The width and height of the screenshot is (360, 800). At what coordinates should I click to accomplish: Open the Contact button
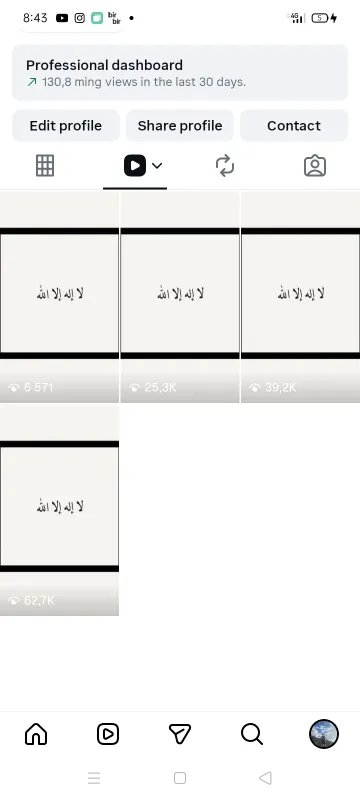click(294, 126)
